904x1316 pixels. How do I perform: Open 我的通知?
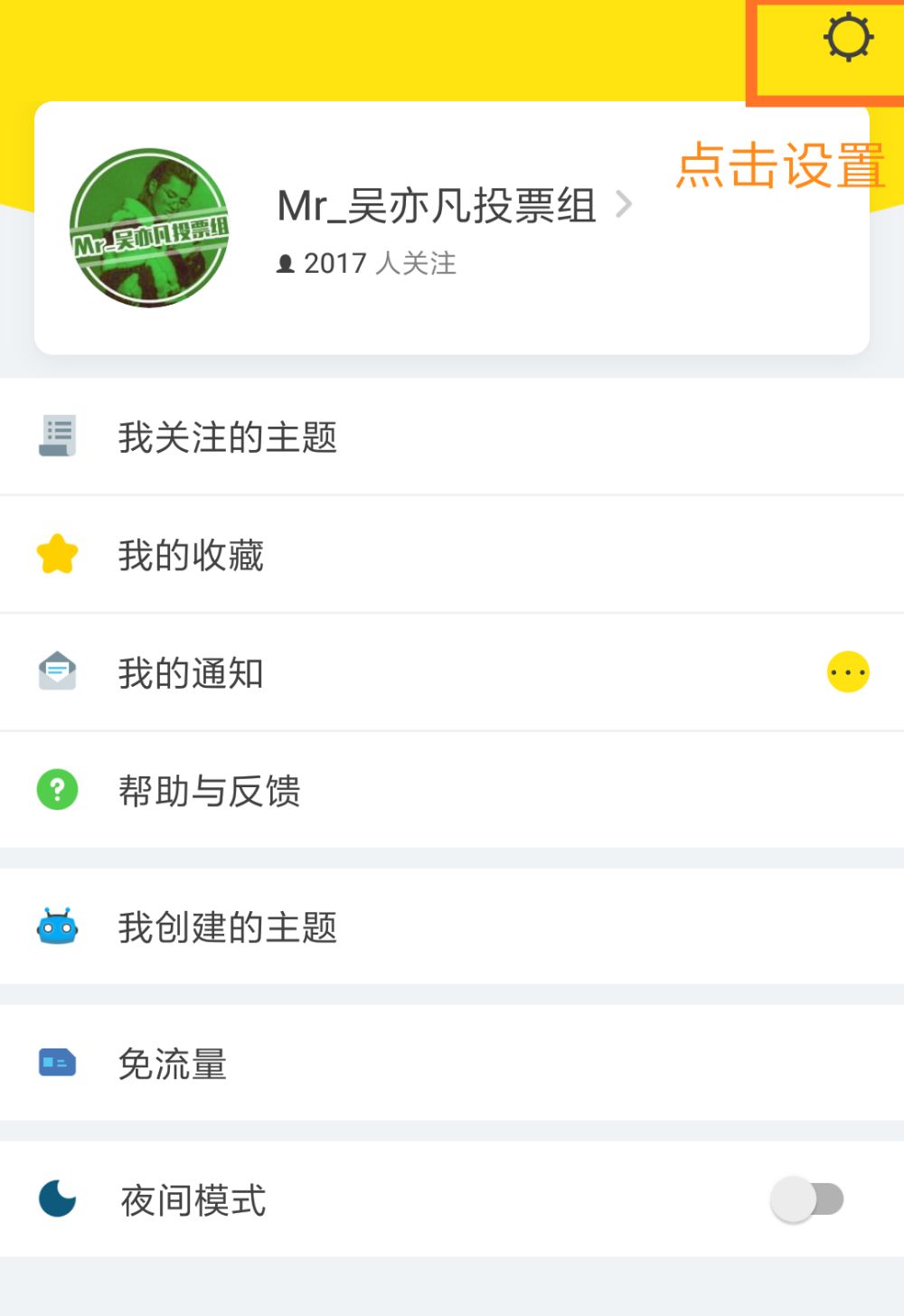click(x=191, y=673)
